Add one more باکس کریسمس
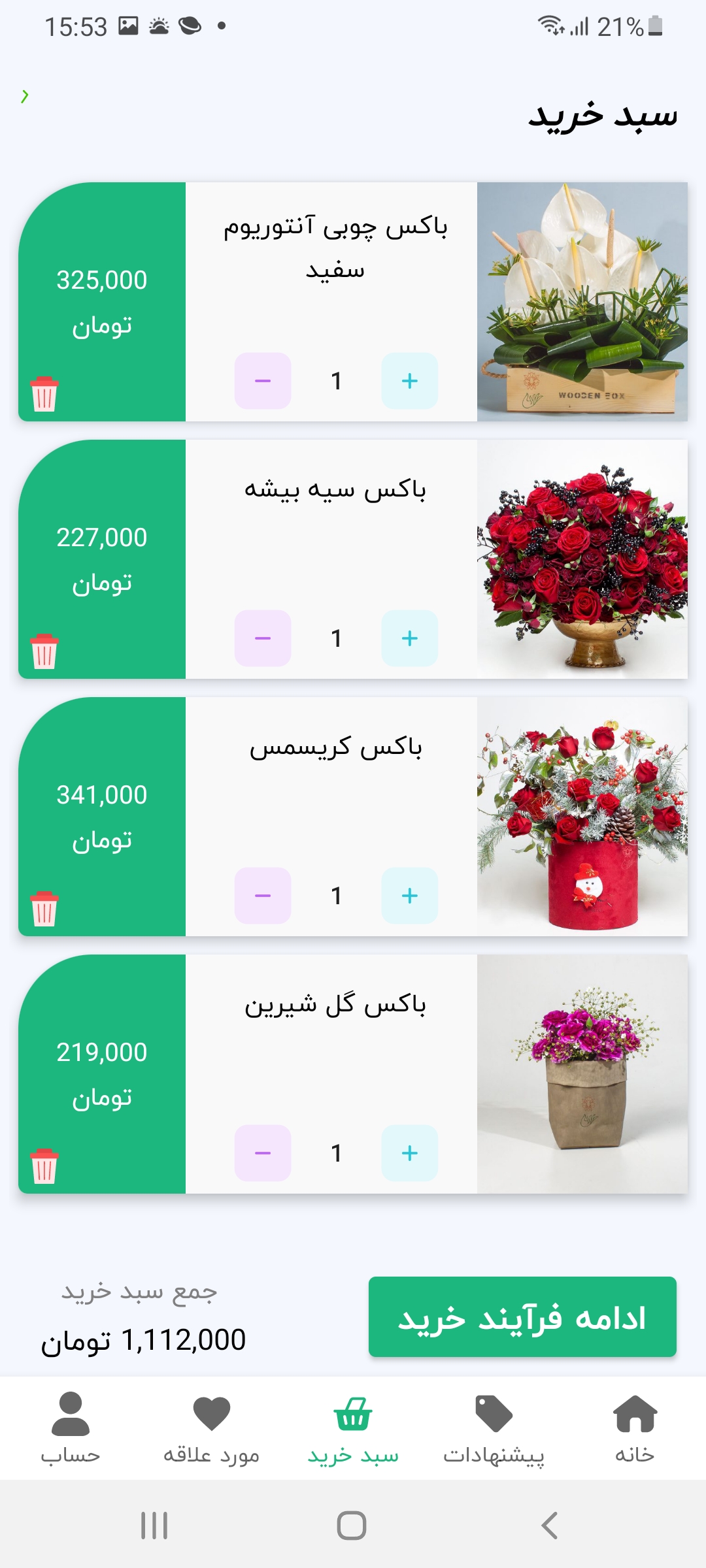The height and width of the screenshot is (1568, 706). 409,896
